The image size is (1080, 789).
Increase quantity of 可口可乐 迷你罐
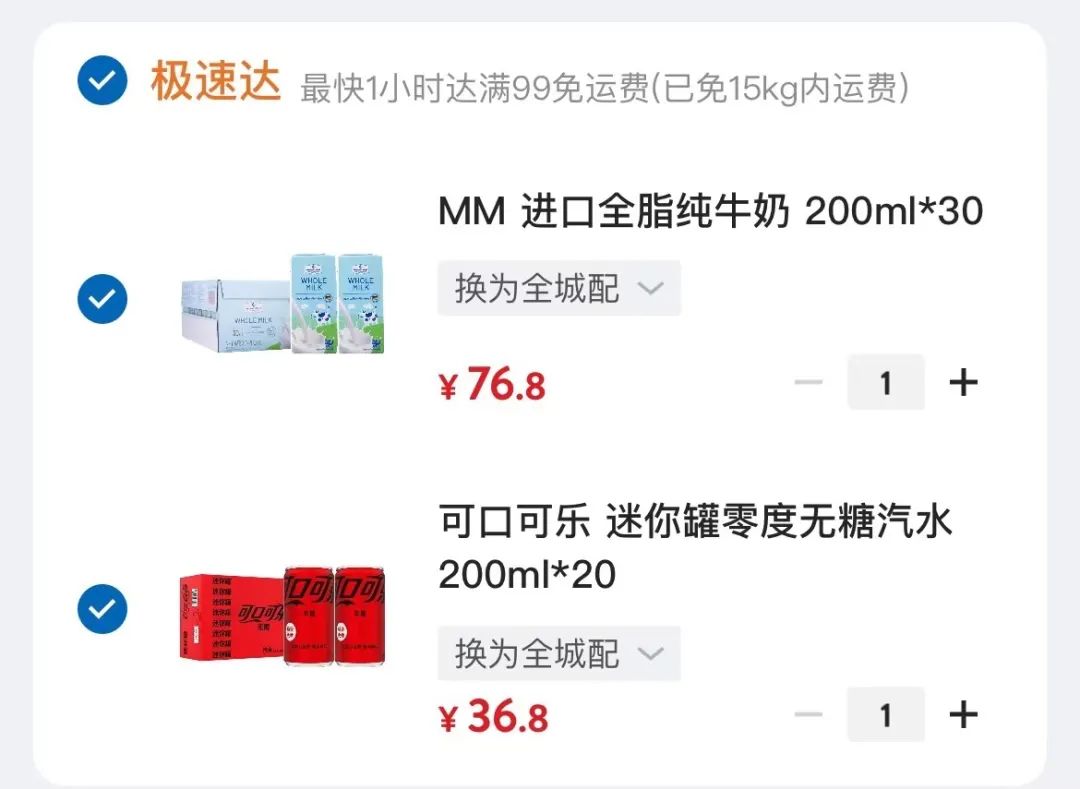(x=963, y=715)
